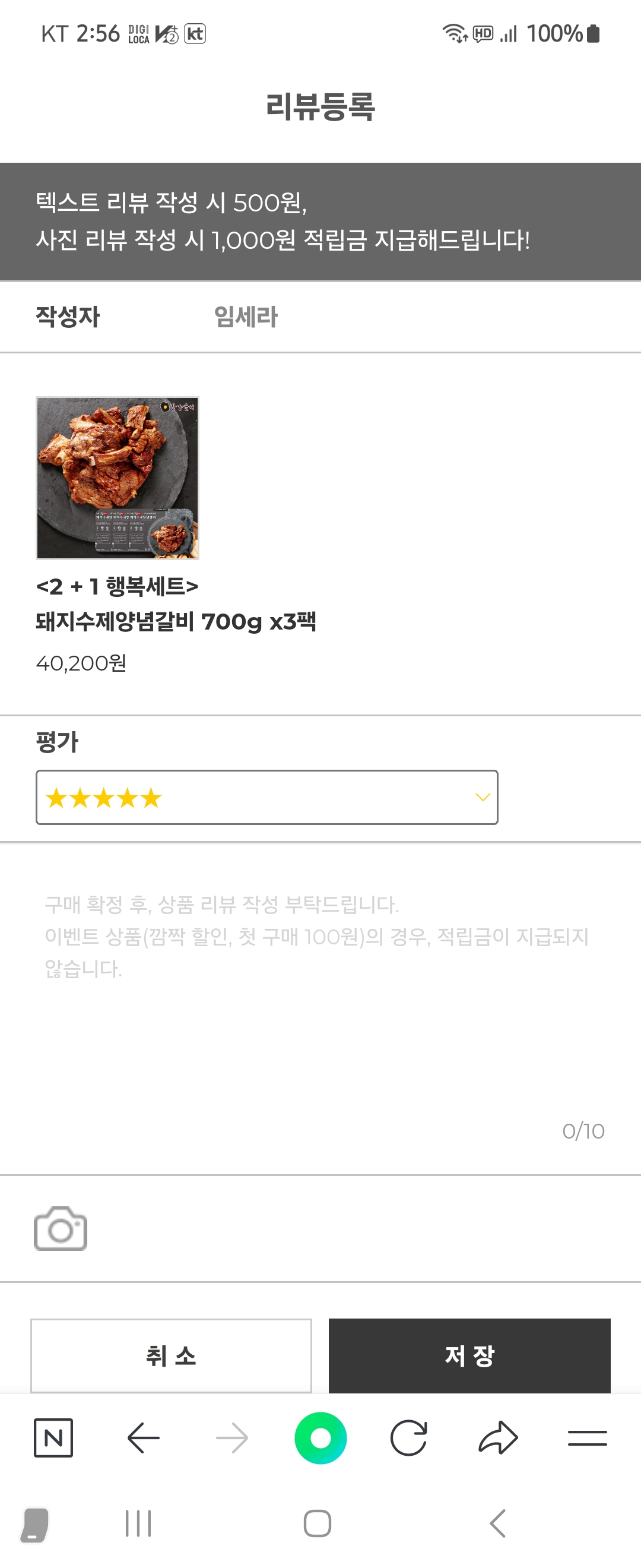Open the 돼지수제양념갈비 product thumbnail
Screen dimensions: 641x1568
(x=118, y=479)
